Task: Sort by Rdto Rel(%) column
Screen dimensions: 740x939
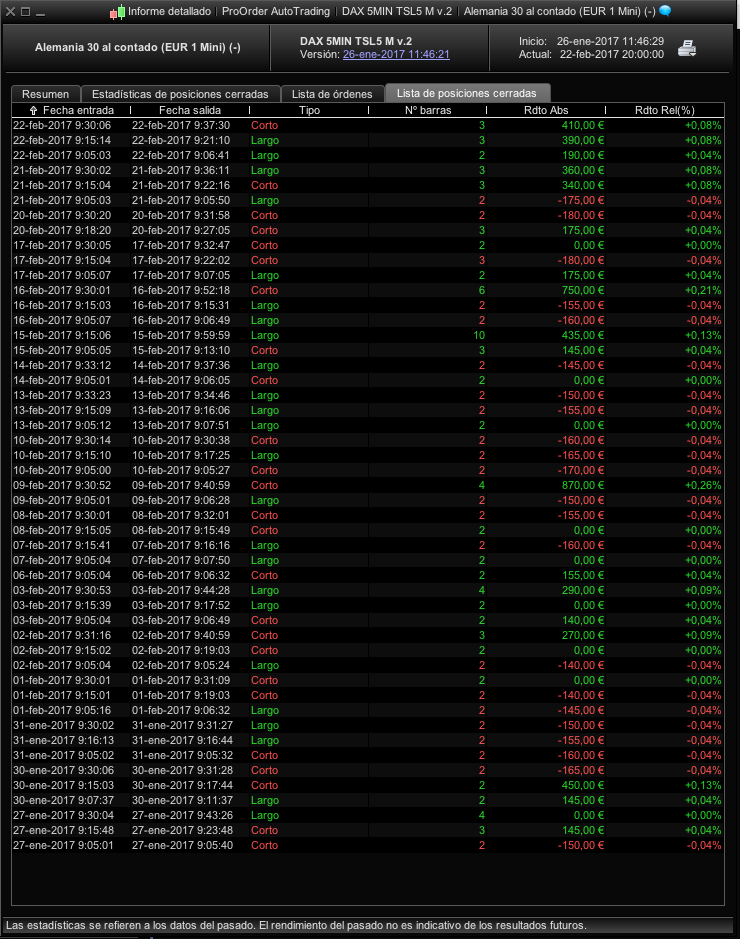Action: coord(664,110)
